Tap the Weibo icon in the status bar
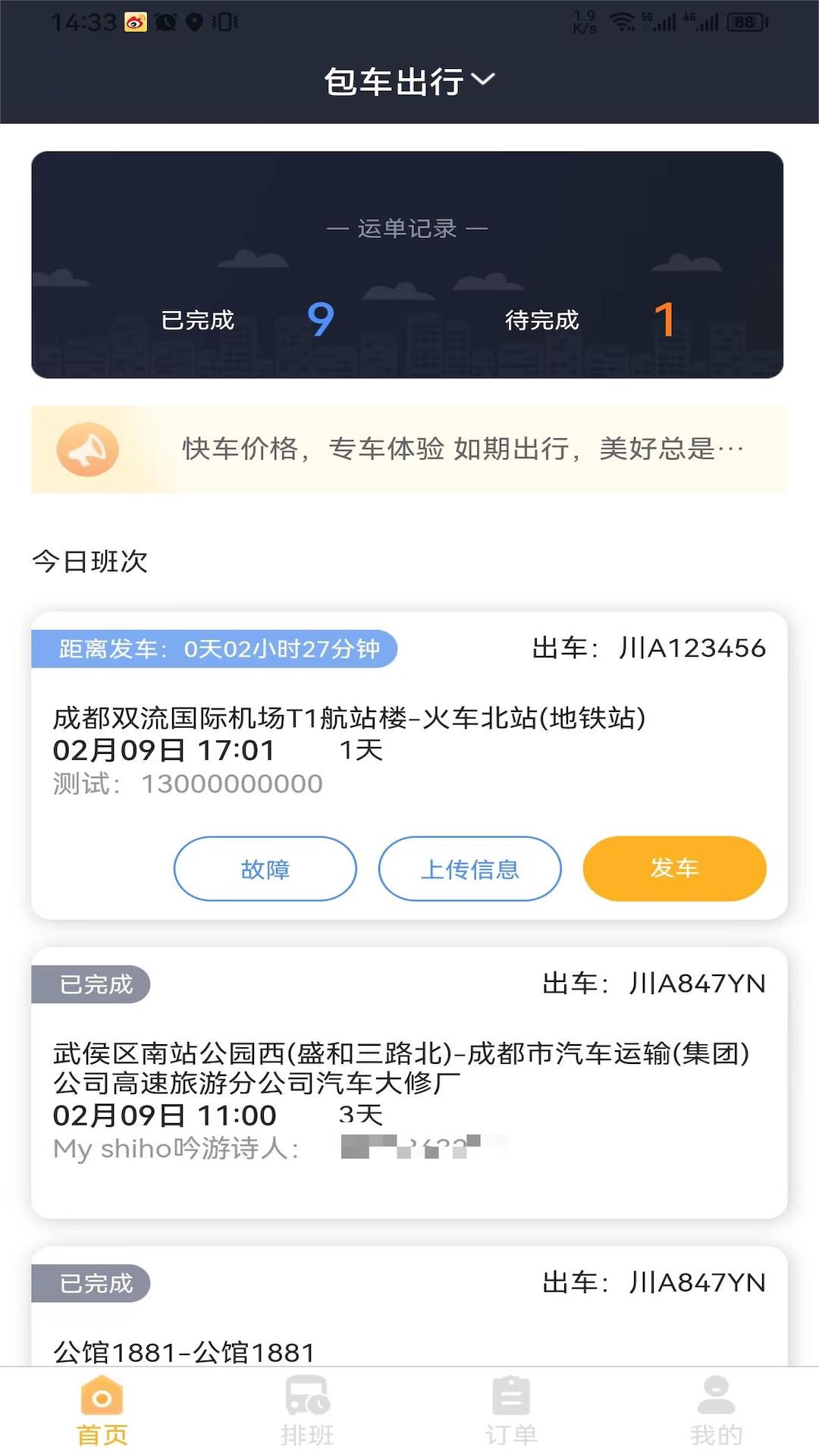The image size is (819, 1456). [136, 22]
